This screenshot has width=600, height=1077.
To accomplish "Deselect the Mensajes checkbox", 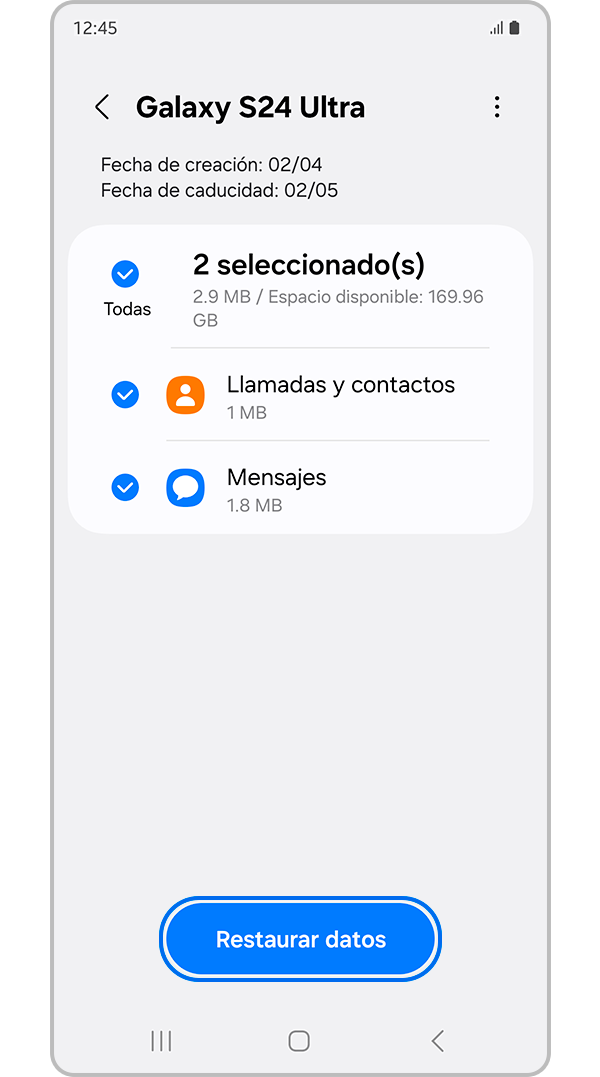I will (x=125, y=488).
